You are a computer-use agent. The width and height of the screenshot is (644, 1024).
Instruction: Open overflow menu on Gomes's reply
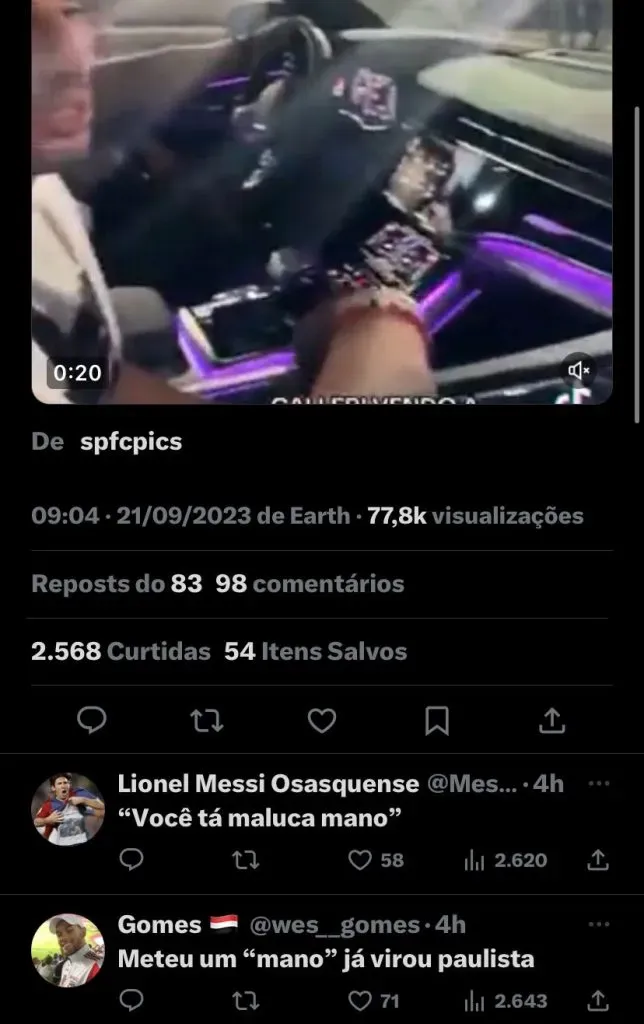pos(598,925)
